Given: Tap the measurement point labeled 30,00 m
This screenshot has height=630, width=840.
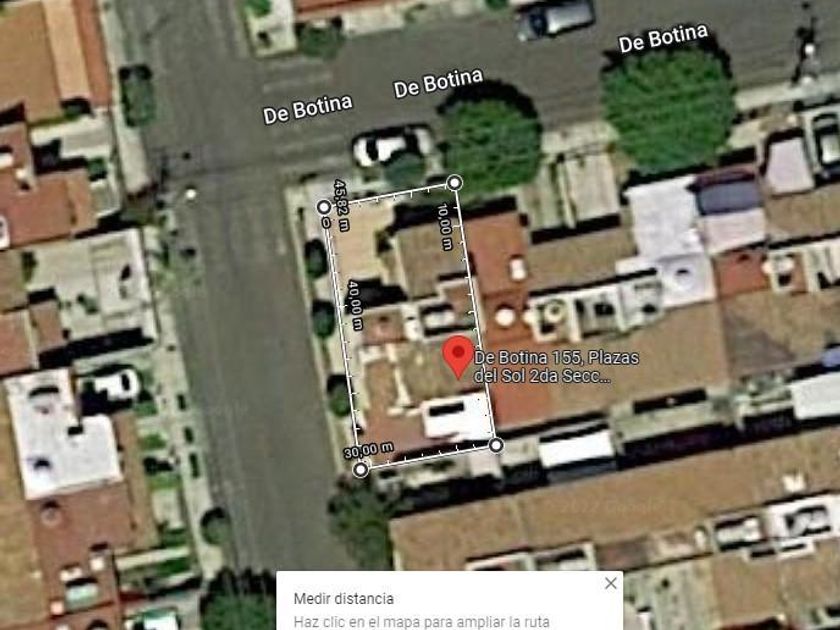Looking at the screenshot, I should [x=361, y=468].
